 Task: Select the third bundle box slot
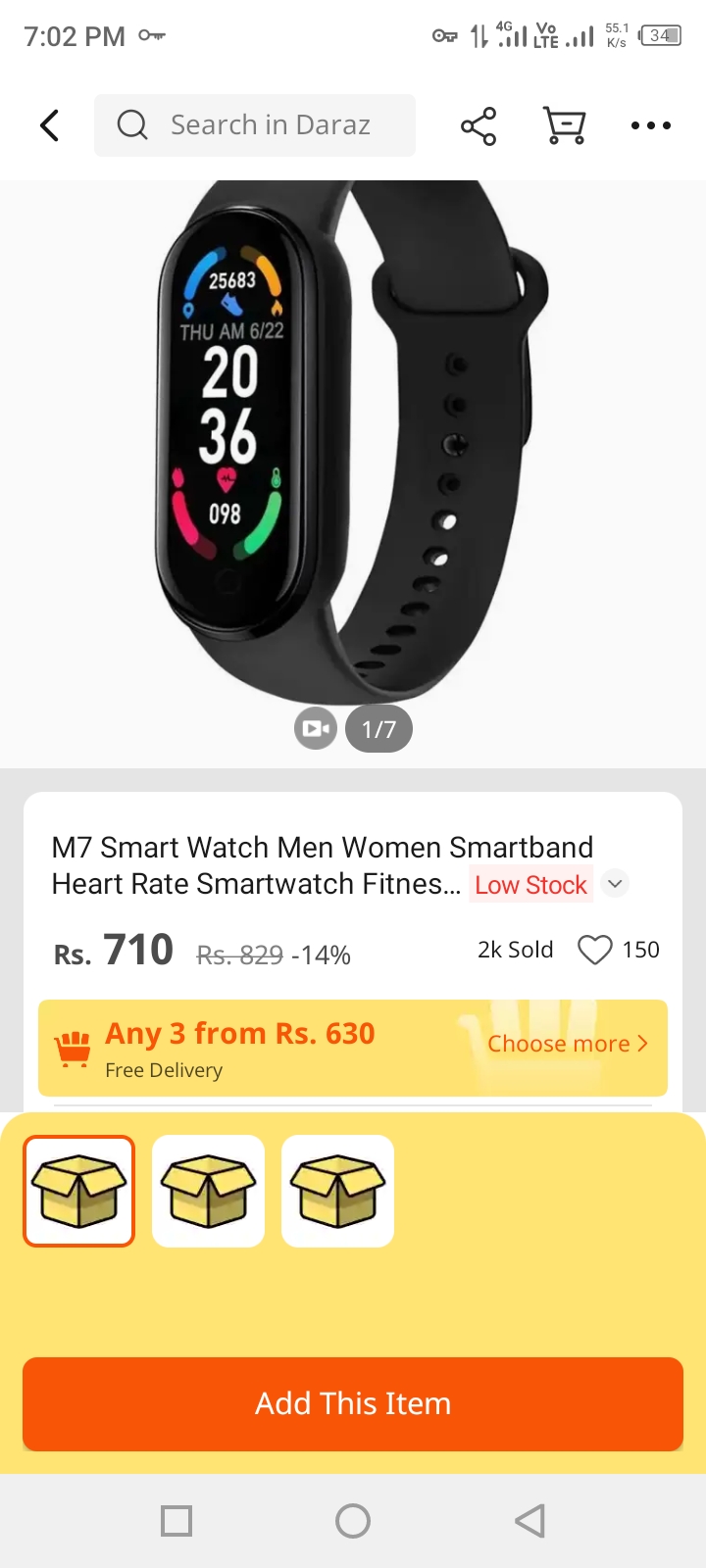tap(338, 1191)
